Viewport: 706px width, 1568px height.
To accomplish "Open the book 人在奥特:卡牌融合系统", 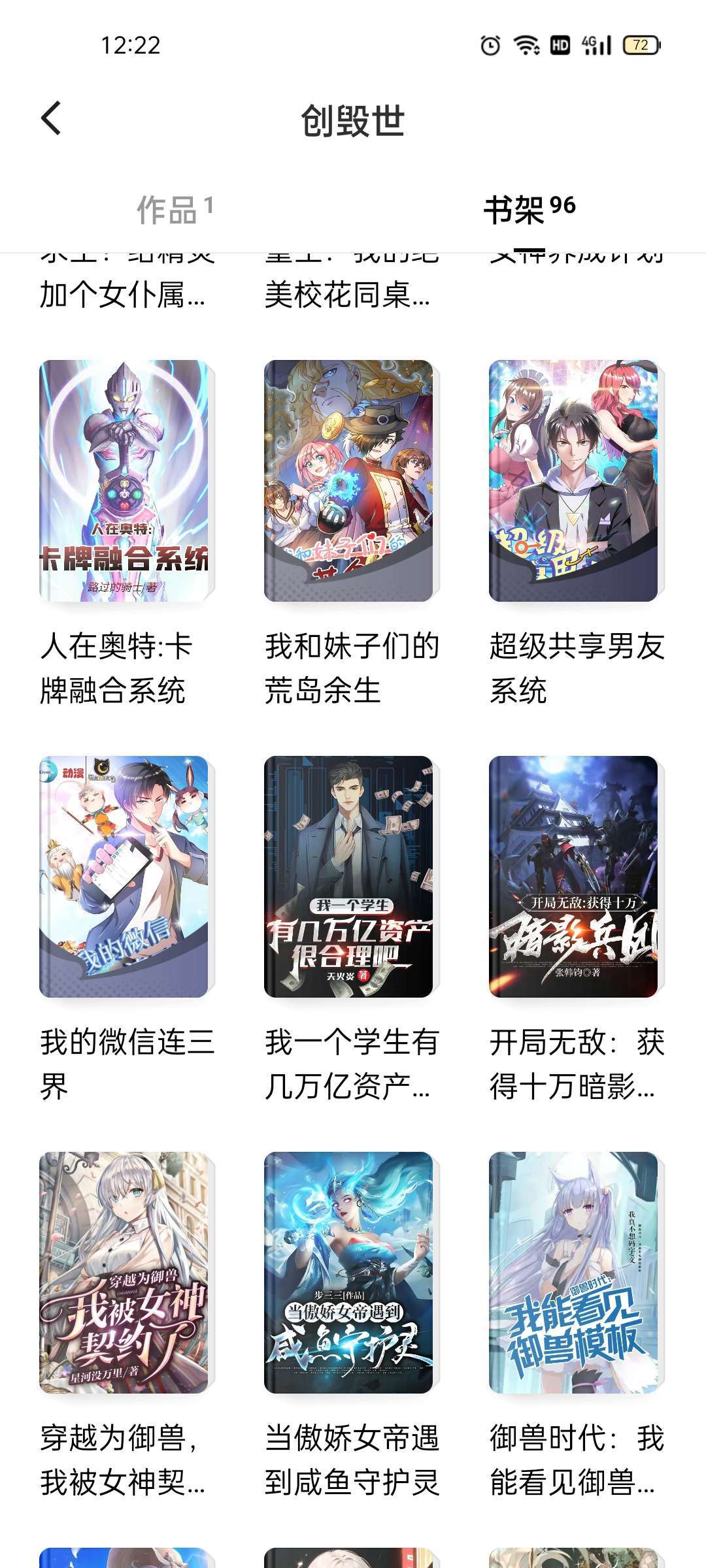I will click(x=124, y=481).
